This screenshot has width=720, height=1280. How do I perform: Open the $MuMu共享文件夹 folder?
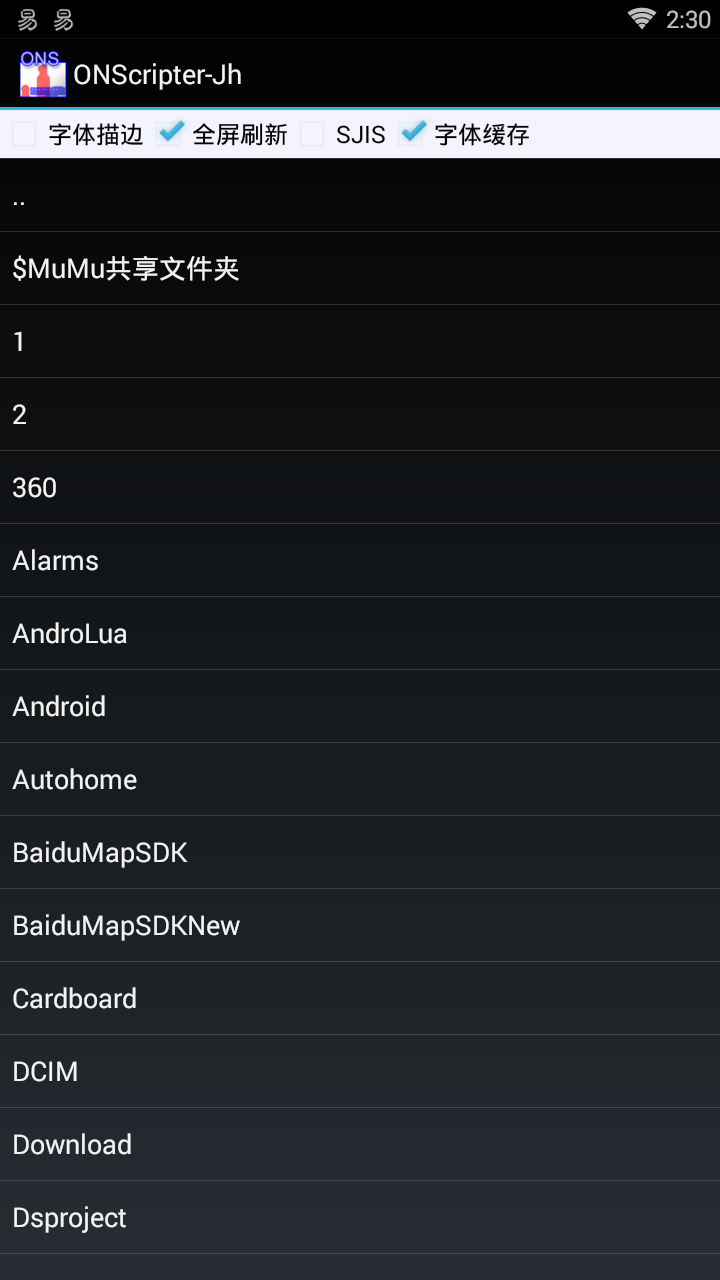[x=360, y=268]
